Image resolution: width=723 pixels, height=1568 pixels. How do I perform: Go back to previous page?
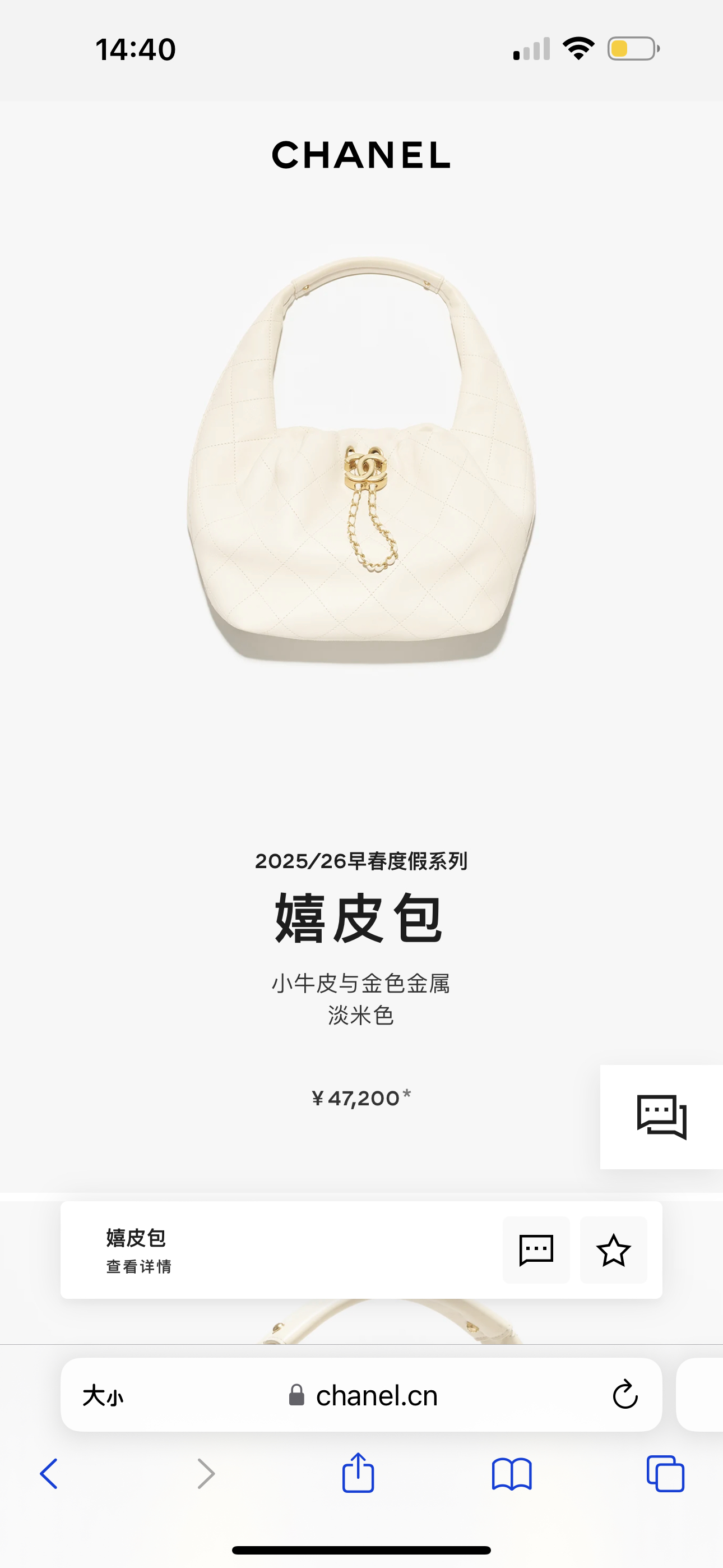tap(49, 1474)
